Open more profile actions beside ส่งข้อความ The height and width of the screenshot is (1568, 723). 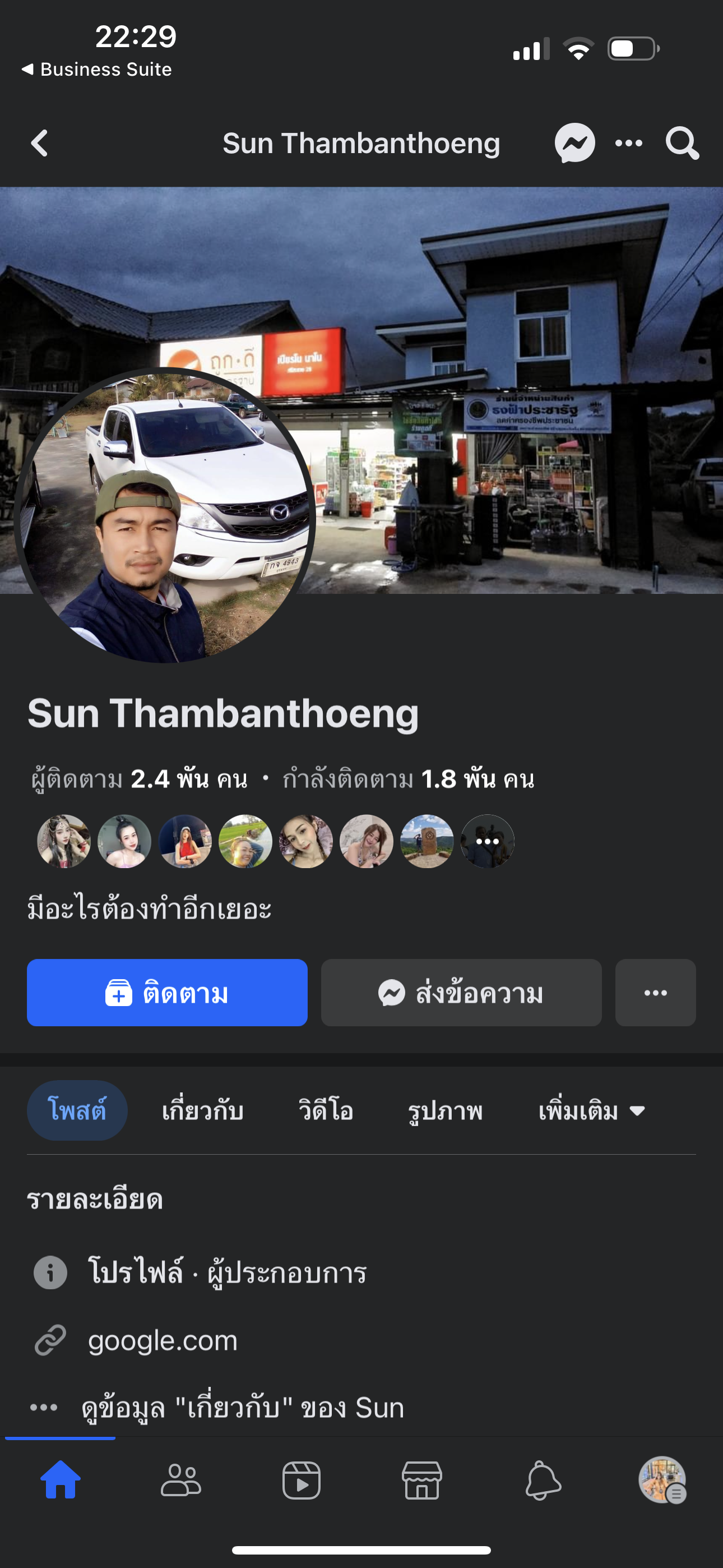coord(655,993)
